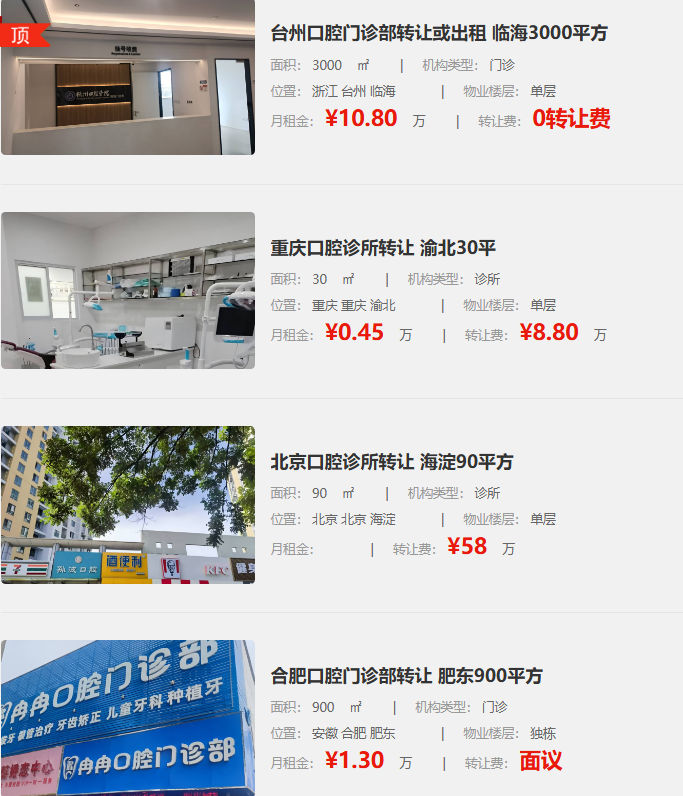Screen dimensions: 683x796
Task: View the photo of the 重庆 clinic listing
Action: click(x=128, y=290)
